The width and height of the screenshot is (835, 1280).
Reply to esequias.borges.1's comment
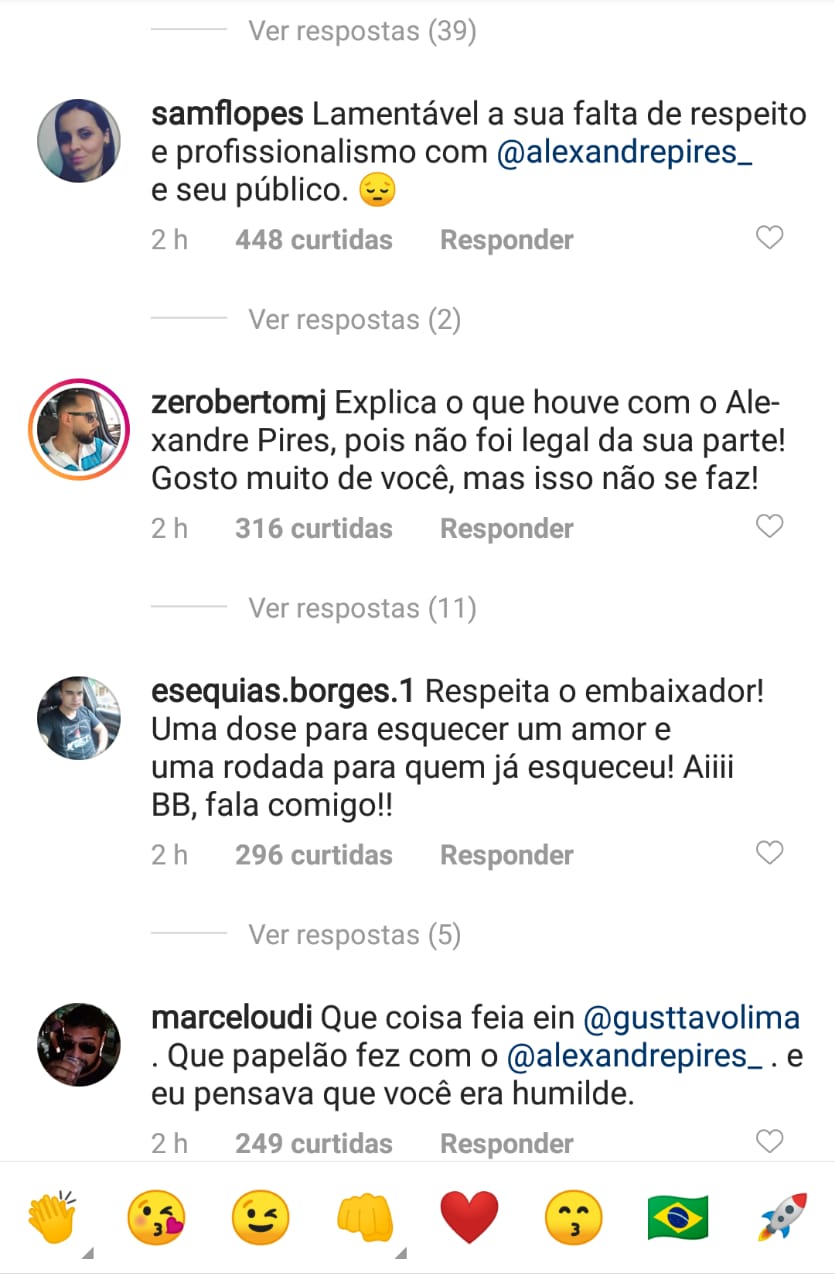507,855
